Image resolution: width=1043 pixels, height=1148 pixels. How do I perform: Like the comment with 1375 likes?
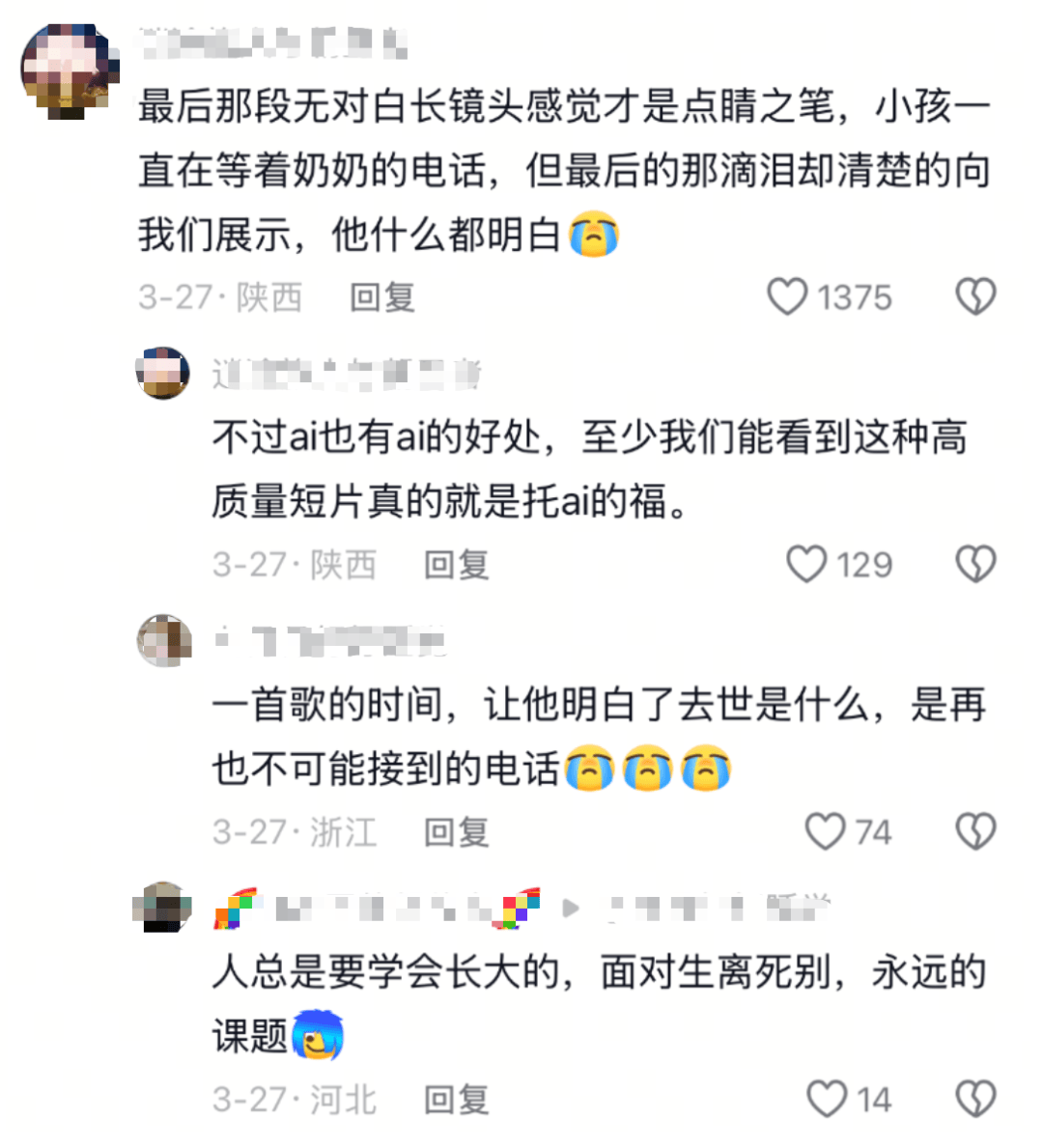coord(787,296)
